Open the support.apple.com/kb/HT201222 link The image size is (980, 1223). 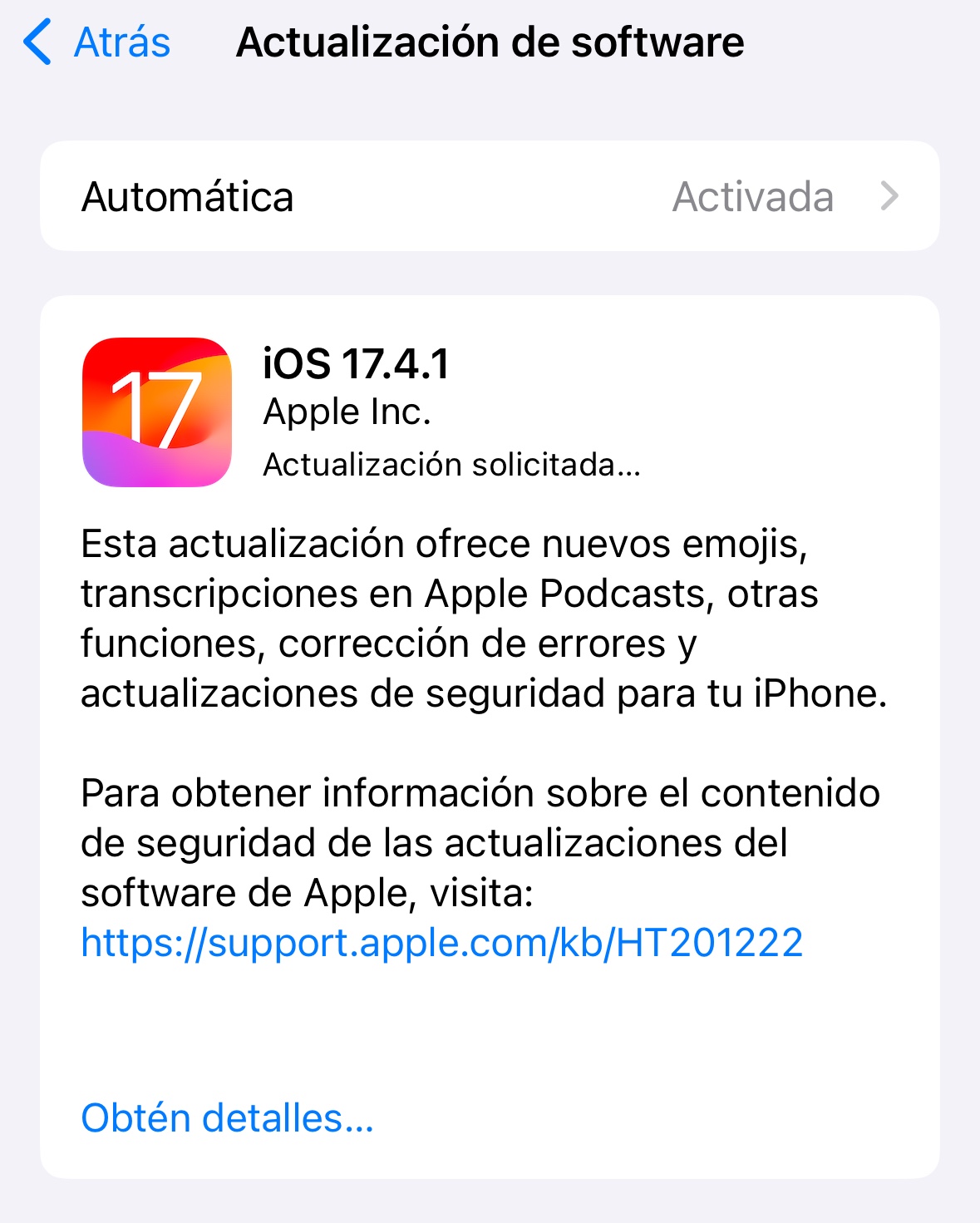click(x=441, y=943)
